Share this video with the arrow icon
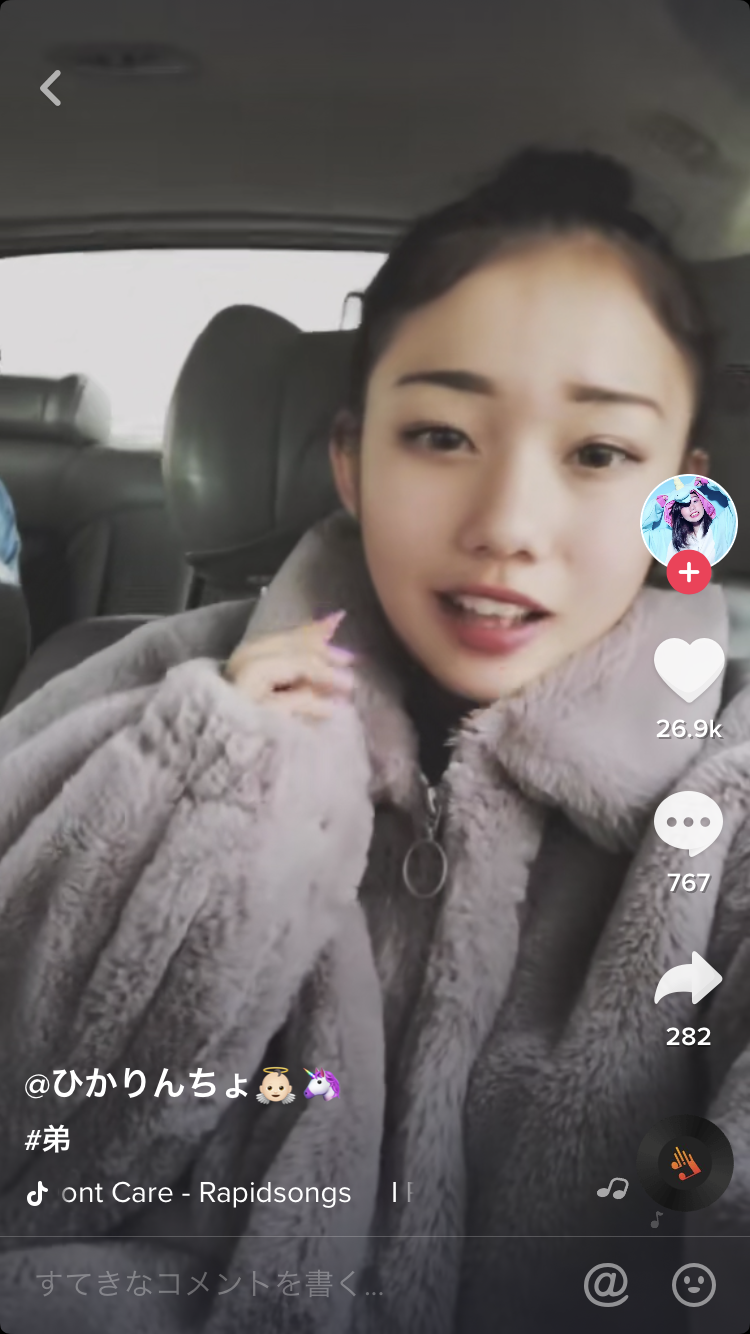The width and height of the screenshot is (750, 1334). [x=688, y=979]
